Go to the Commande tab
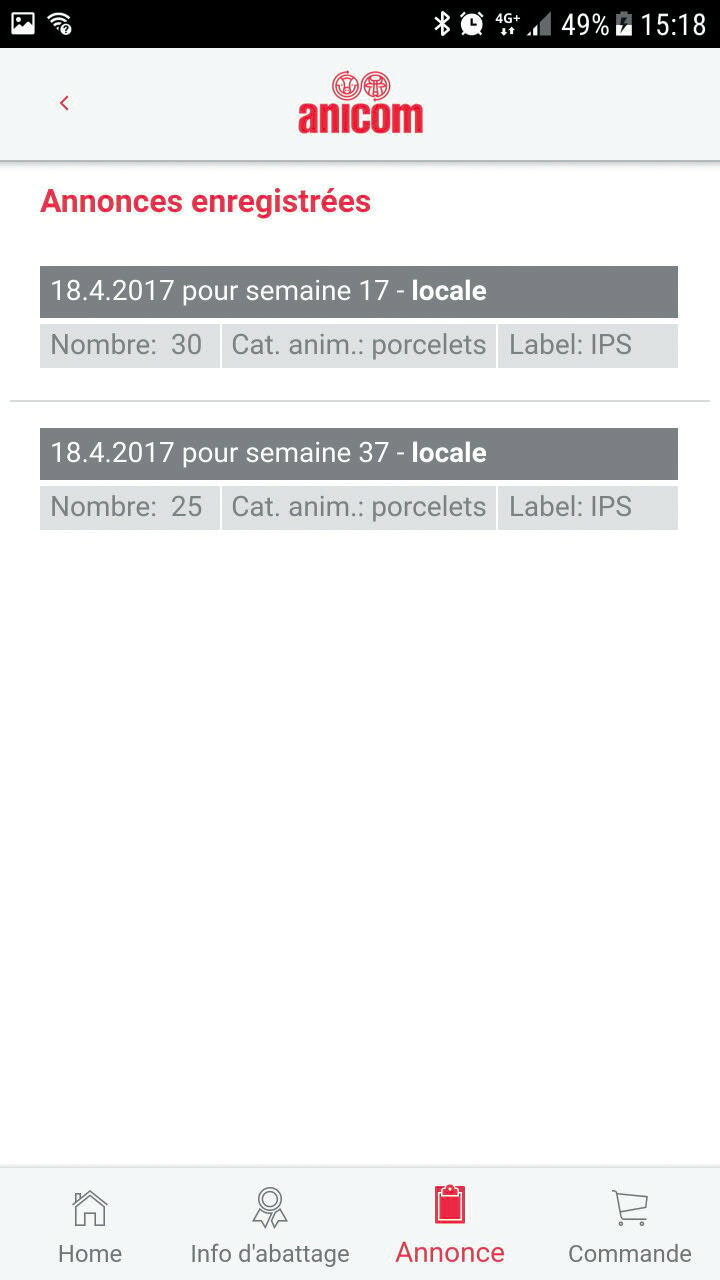The height and width of the screenshot is (1280, 720). 629,1226
